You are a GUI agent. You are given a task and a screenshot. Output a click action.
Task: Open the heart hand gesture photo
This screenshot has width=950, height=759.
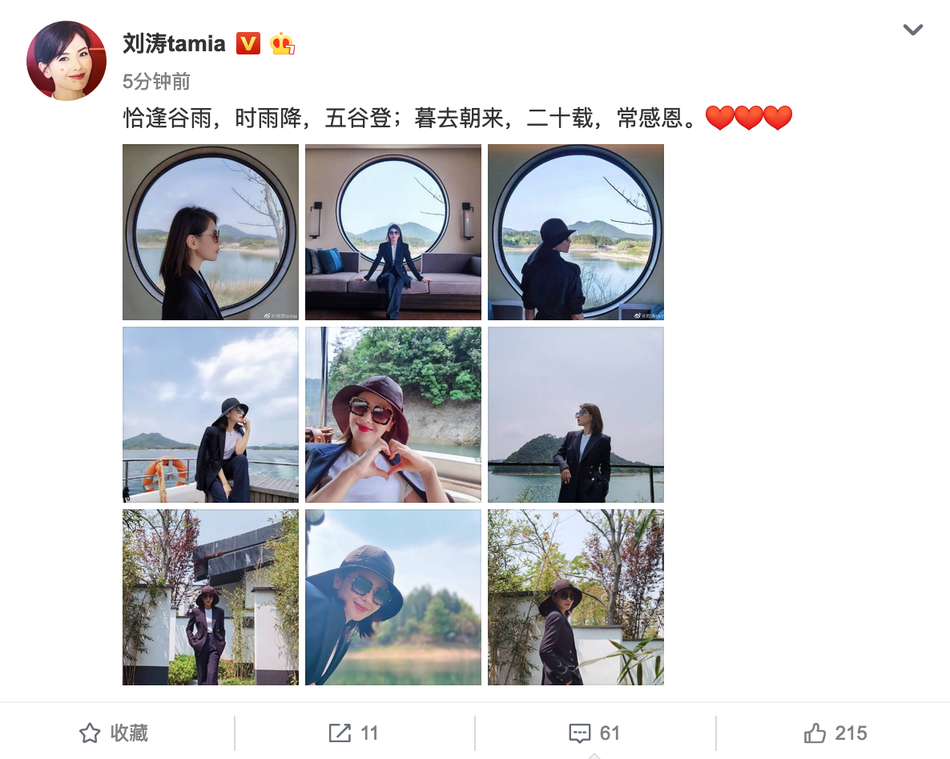pyautogui.click(x=393, y=414)
